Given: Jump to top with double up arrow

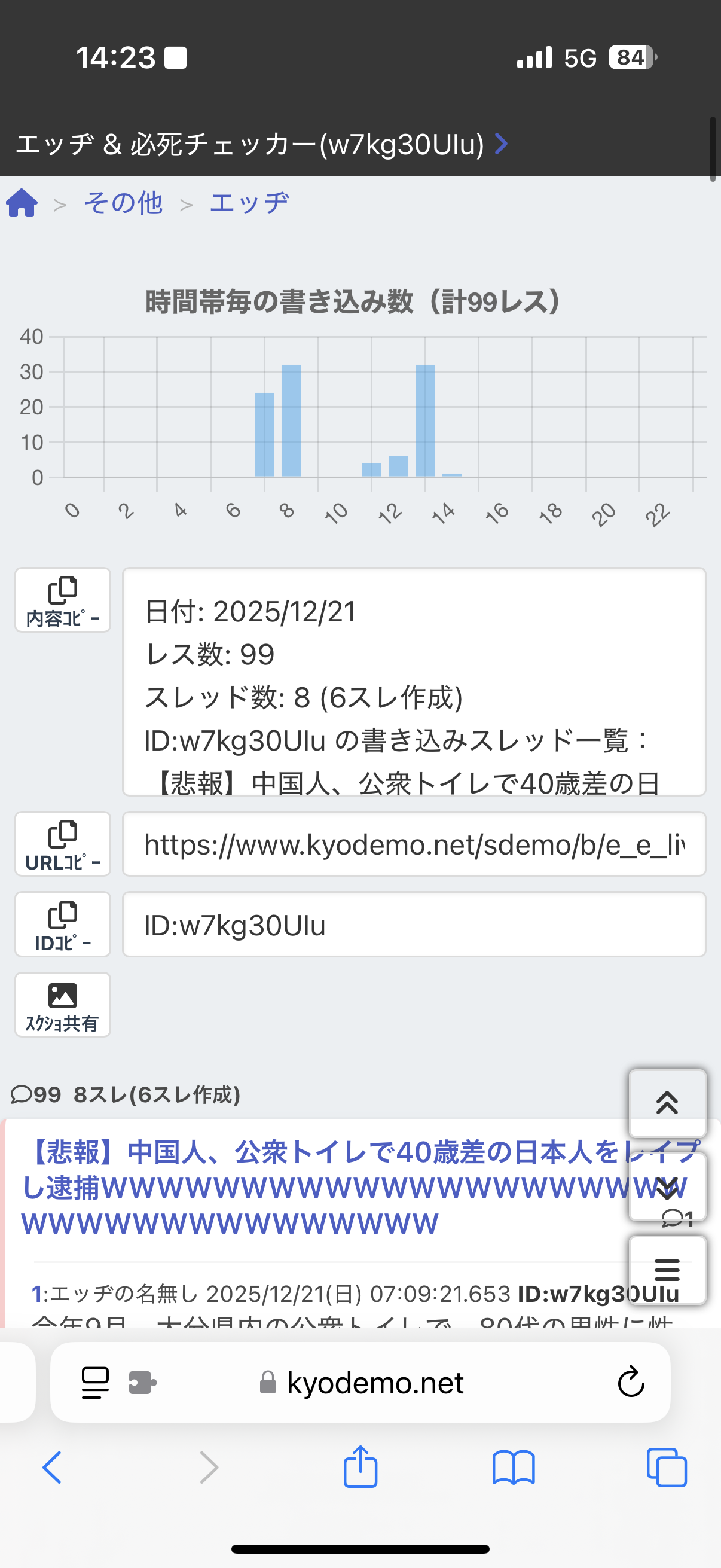Looking at the screenshot, I should [667, 1102].
